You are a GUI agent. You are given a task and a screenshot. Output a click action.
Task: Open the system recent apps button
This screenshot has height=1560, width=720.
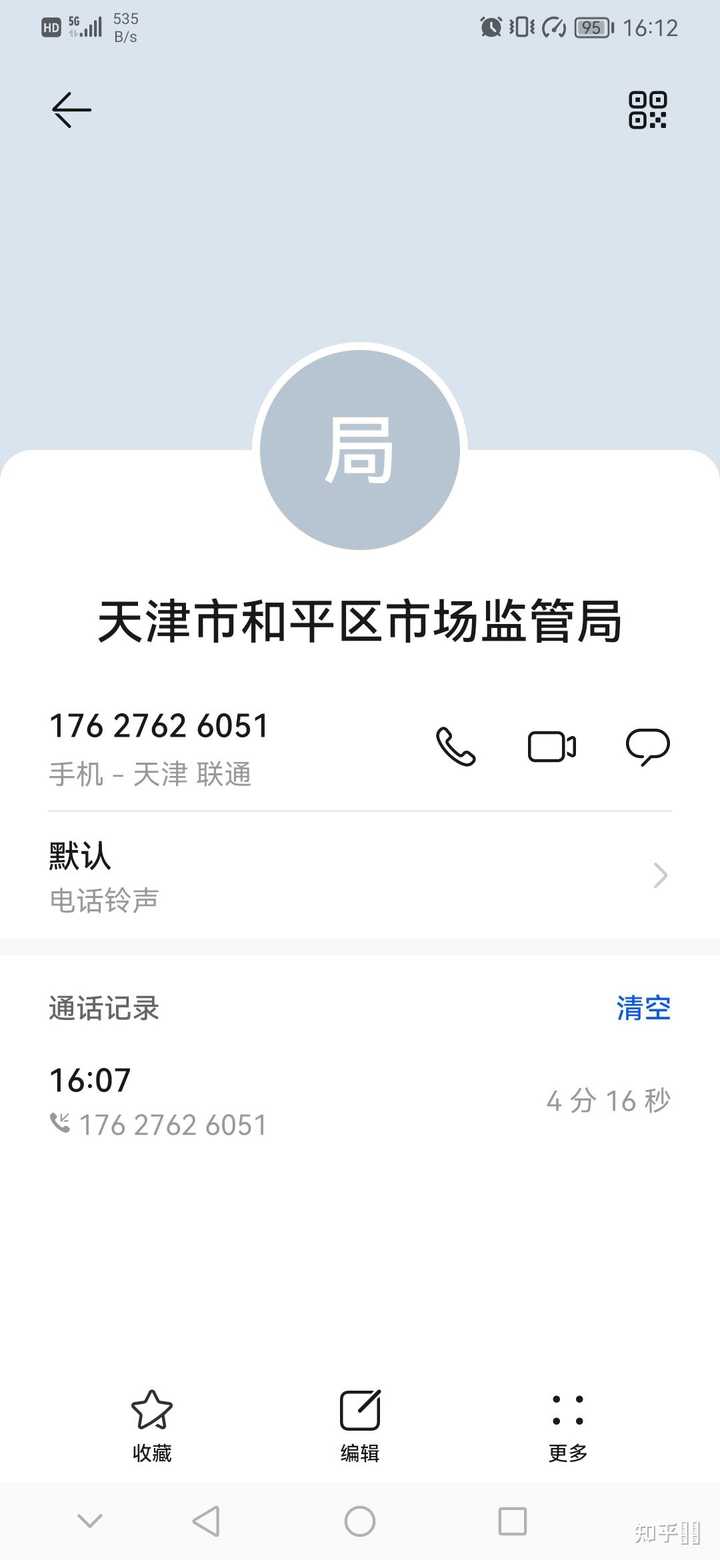(512, 1521)
